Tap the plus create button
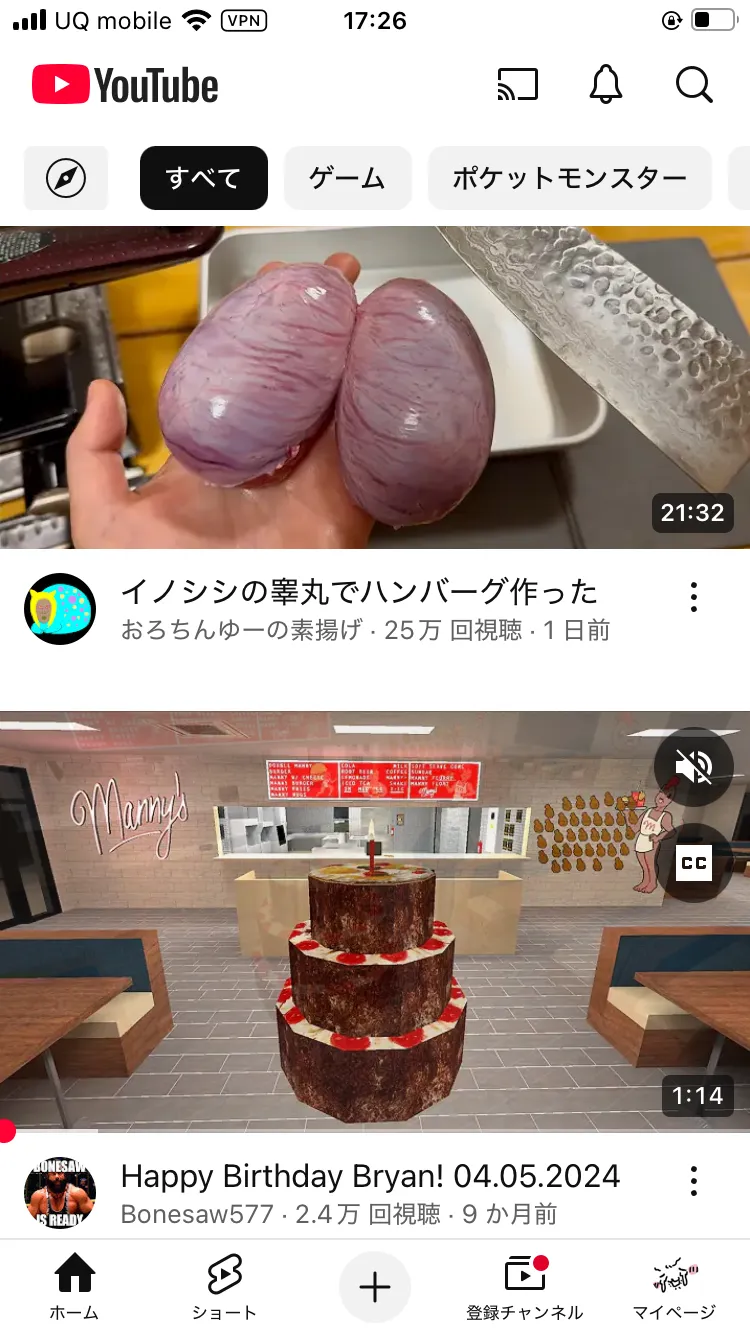The image size is (750, 1334). (375, 1287)
